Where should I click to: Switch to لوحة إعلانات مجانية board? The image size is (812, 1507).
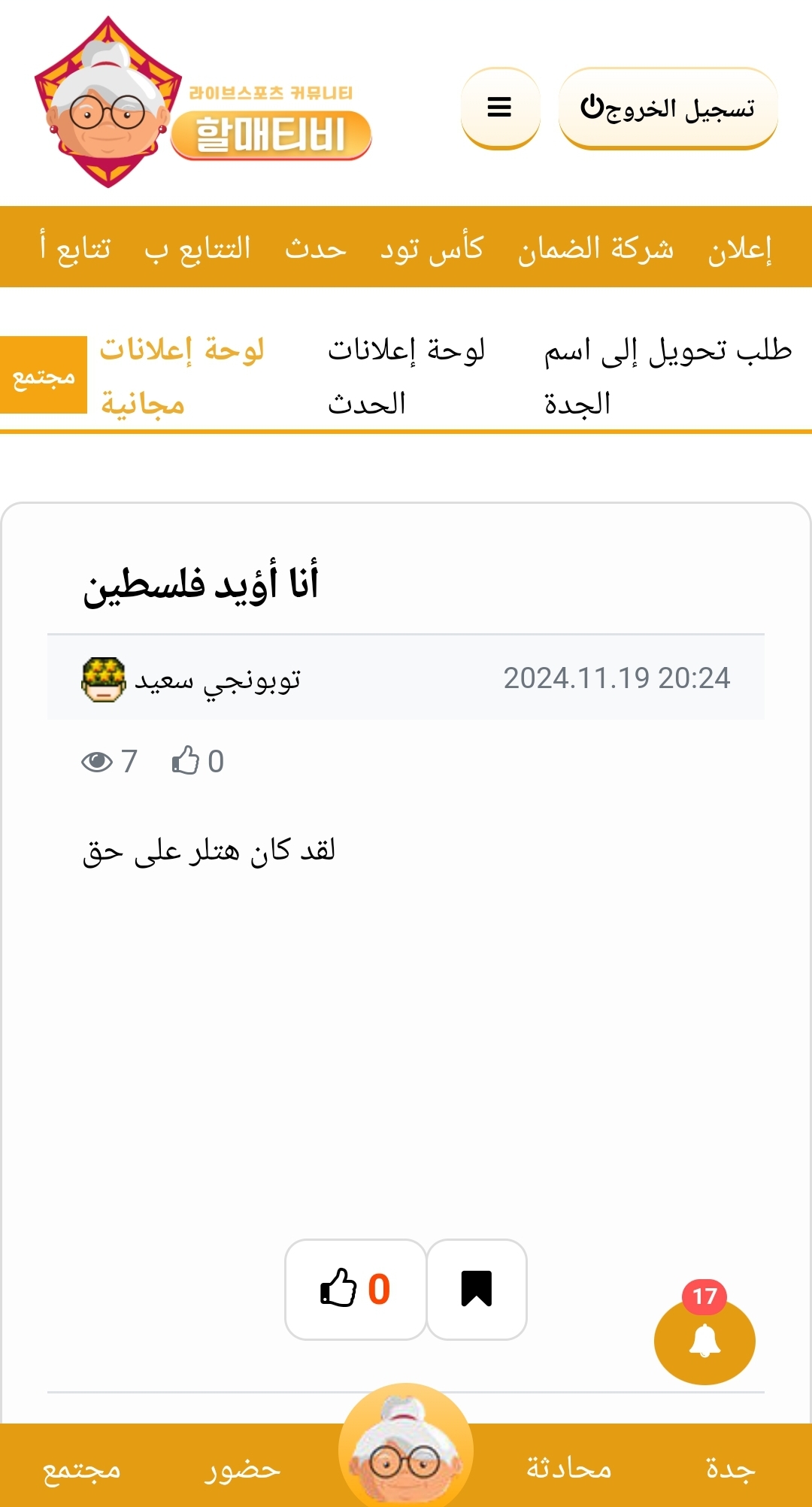tap(182, 376)
